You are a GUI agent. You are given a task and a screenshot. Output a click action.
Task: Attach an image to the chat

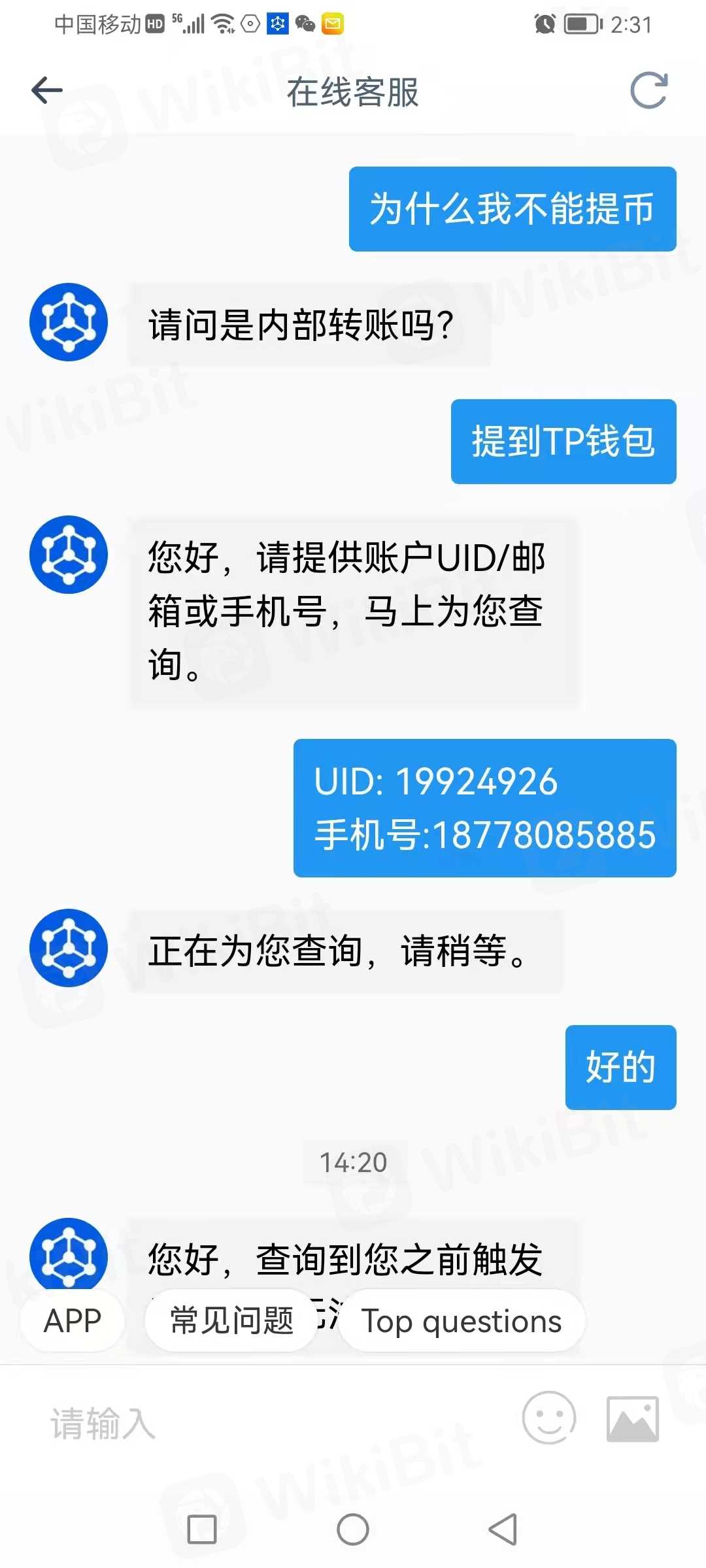tap(632, 1419)
